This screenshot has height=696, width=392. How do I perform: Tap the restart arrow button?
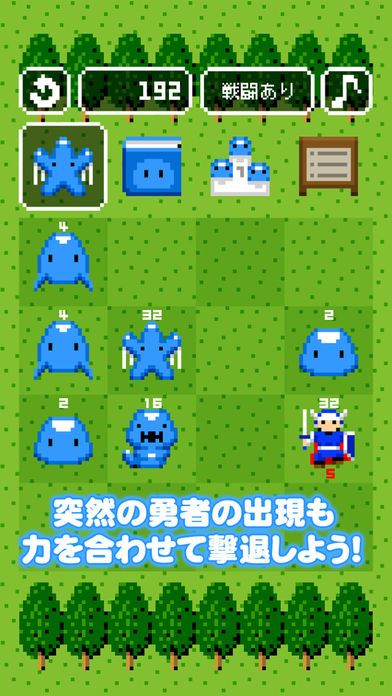[x=44, y=91]
